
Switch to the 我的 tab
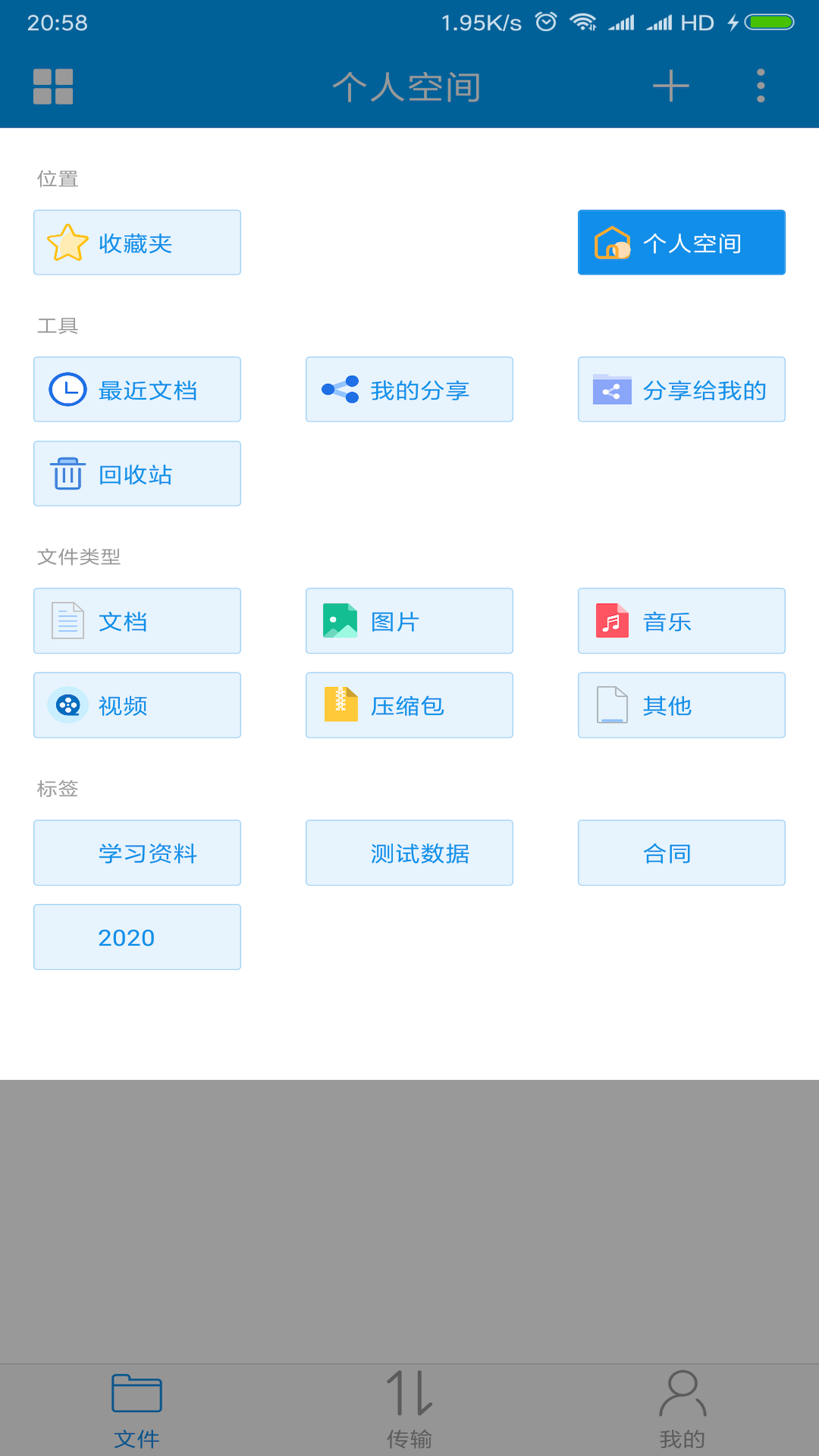pos(682,1409)
